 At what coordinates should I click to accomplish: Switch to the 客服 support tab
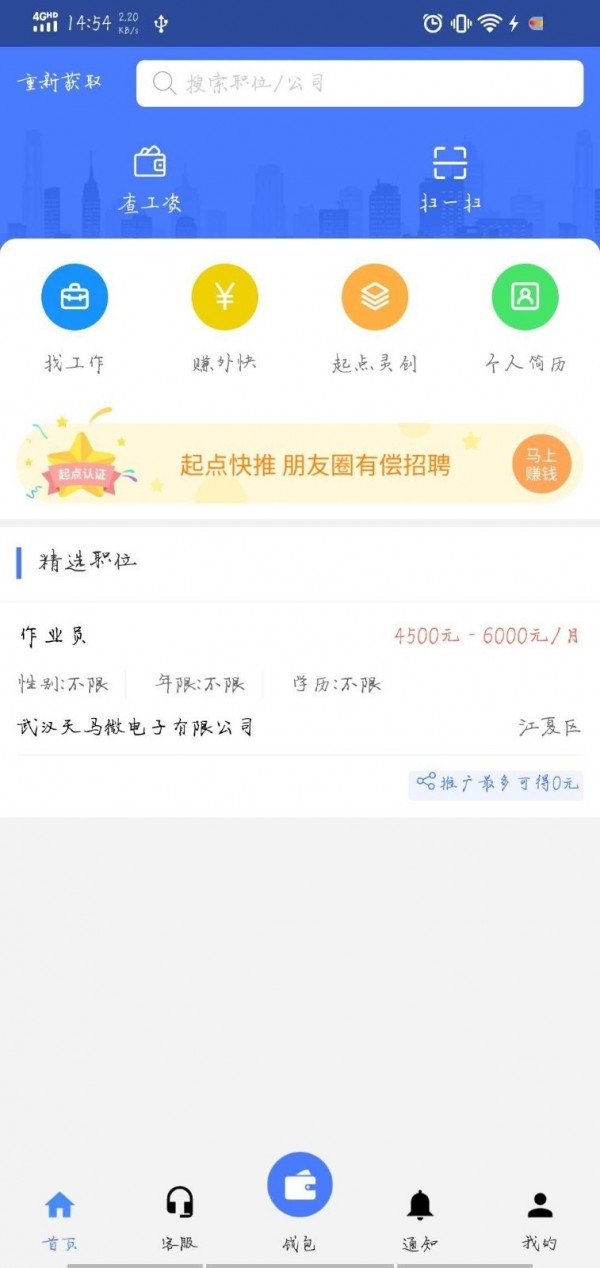click(x=180, y=1220)
